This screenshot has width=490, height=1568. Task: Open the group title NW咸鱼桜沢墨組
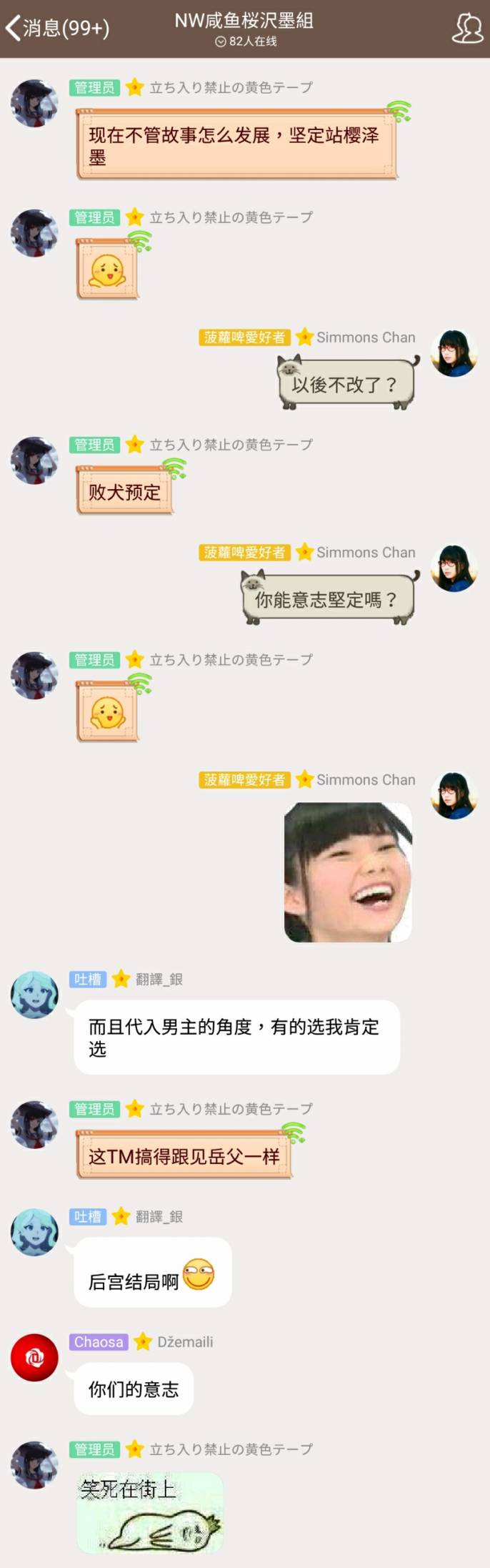coord(244,21)
